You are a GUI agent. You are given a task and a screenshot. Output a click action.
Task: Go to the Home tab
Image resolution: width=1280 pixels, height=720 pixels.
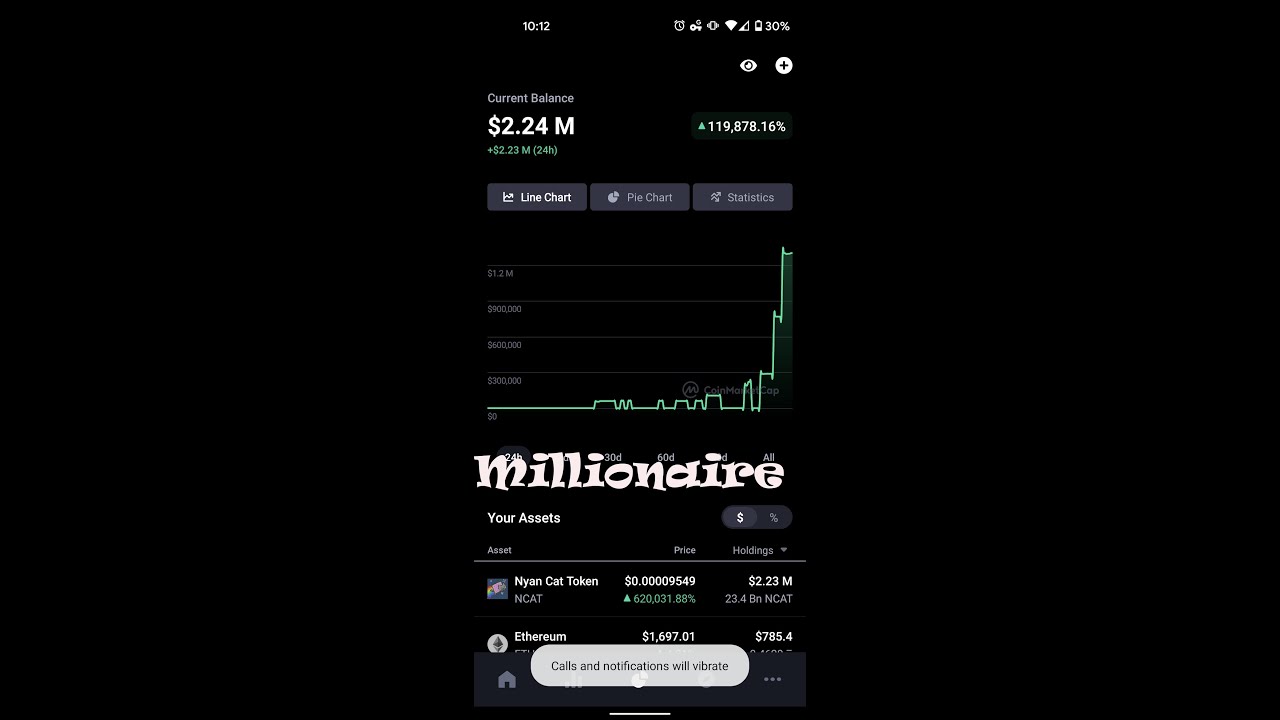tap(507, 680)
